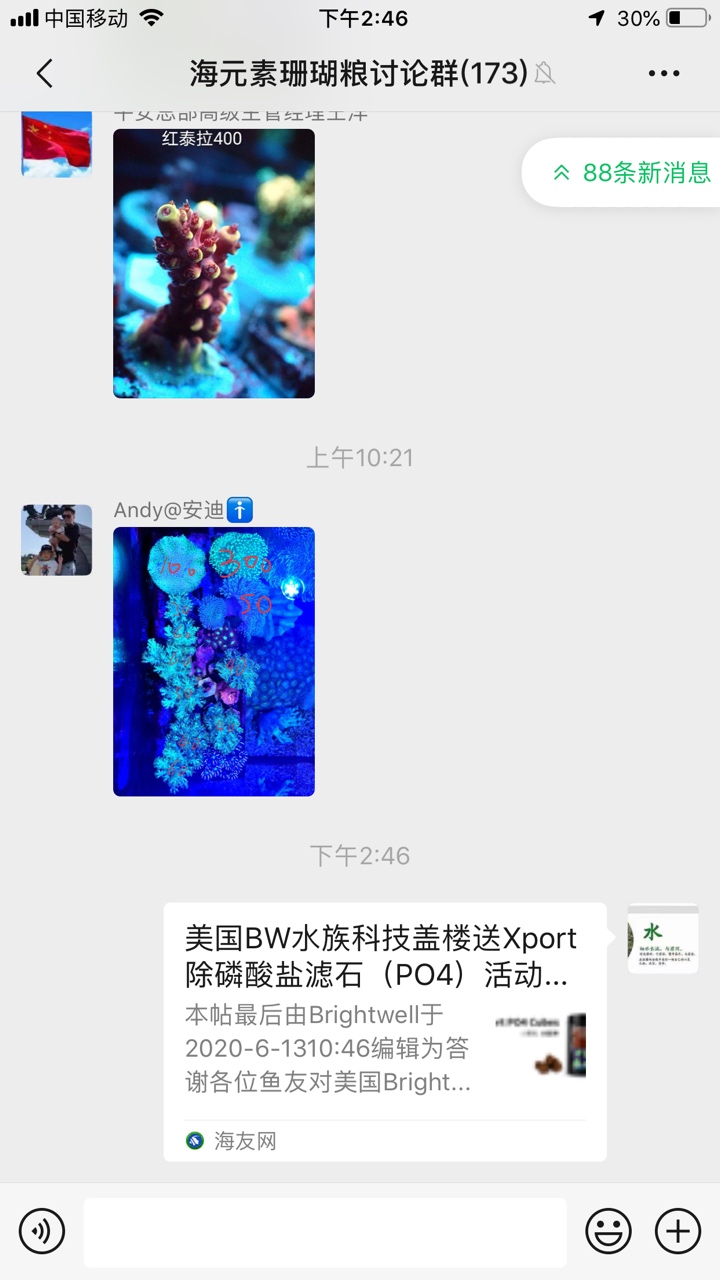Jump to the 88条新消息 unread messages

[632, 172]
